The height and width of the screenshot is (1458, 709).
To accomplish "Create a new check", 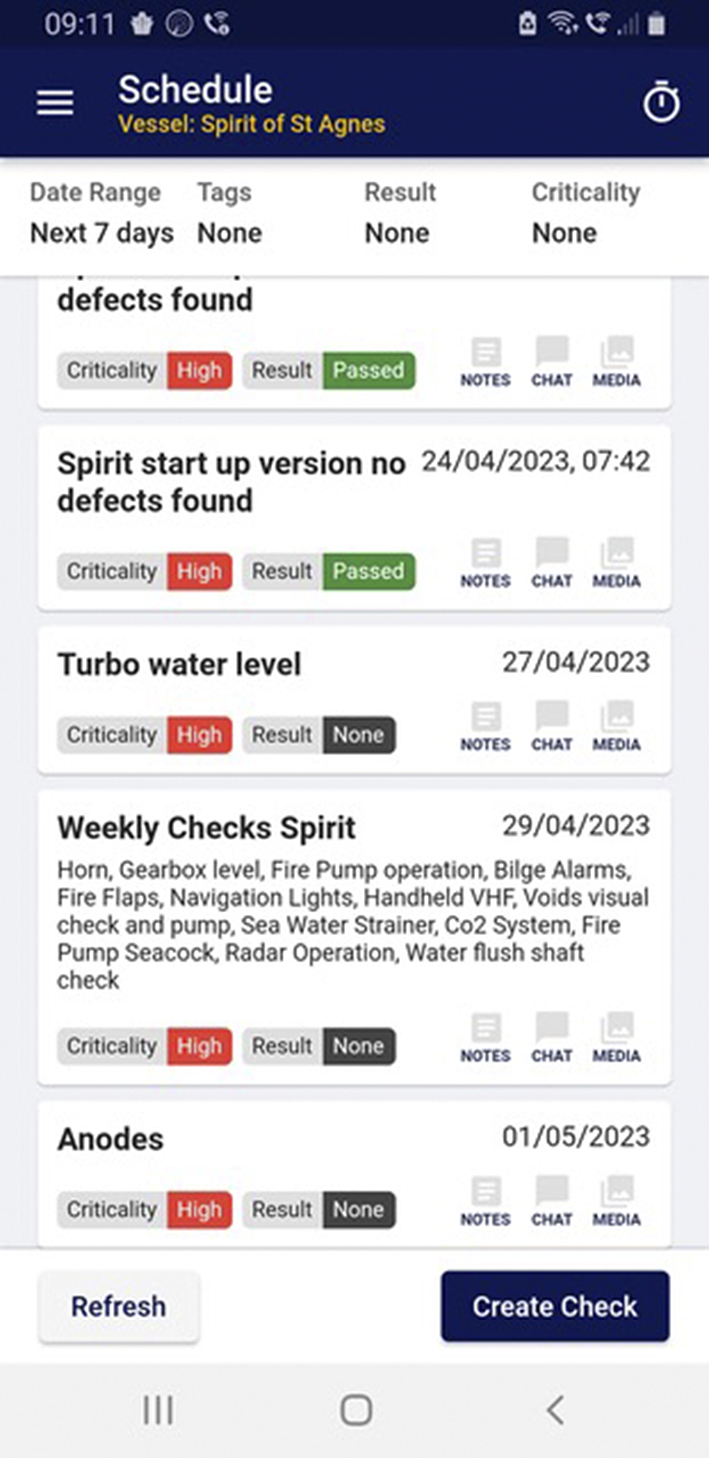I will coord(555,1306).
